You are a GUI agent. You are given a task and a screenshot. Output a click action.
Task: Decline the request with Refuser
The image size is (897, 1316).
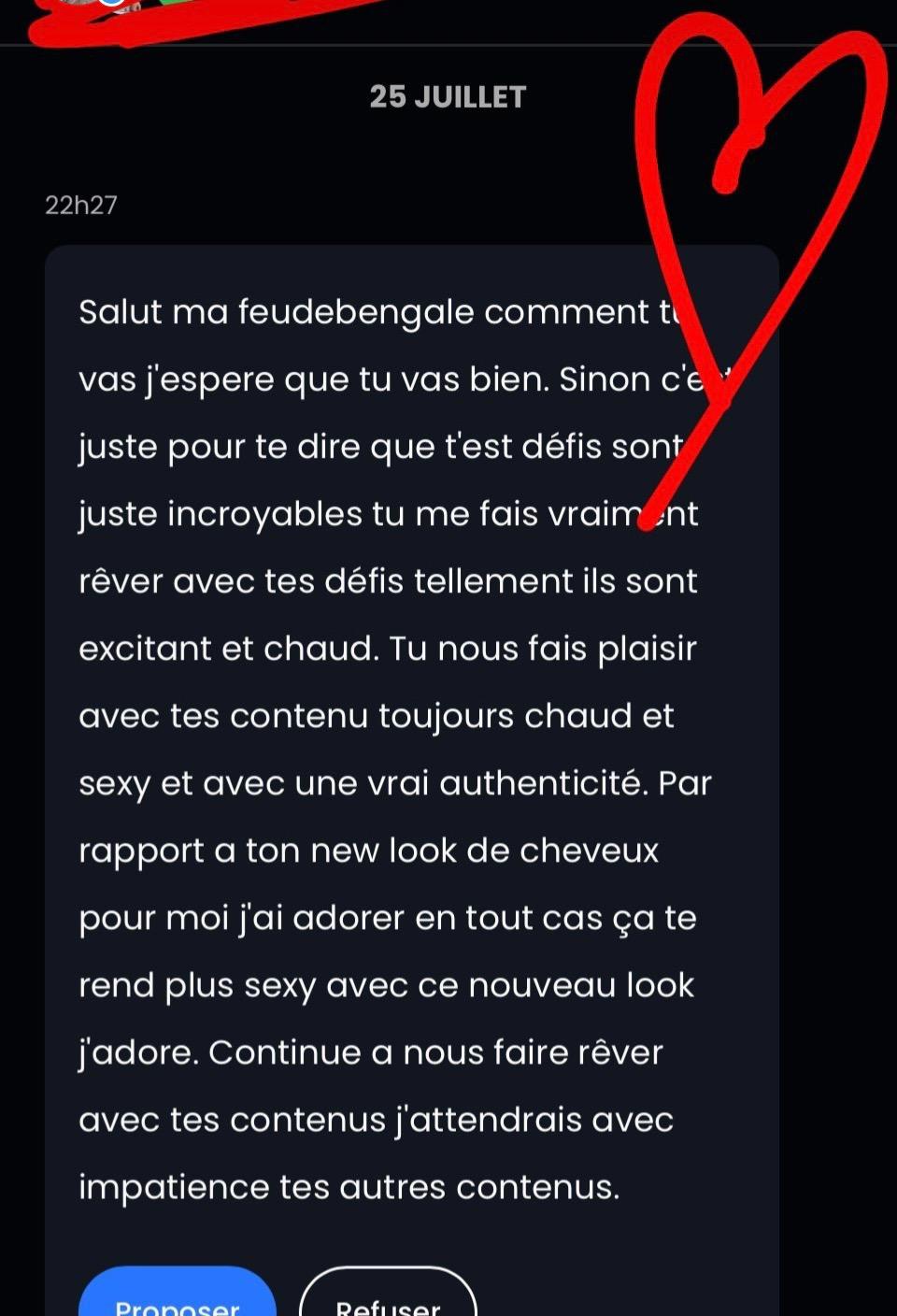(388, 1299)
